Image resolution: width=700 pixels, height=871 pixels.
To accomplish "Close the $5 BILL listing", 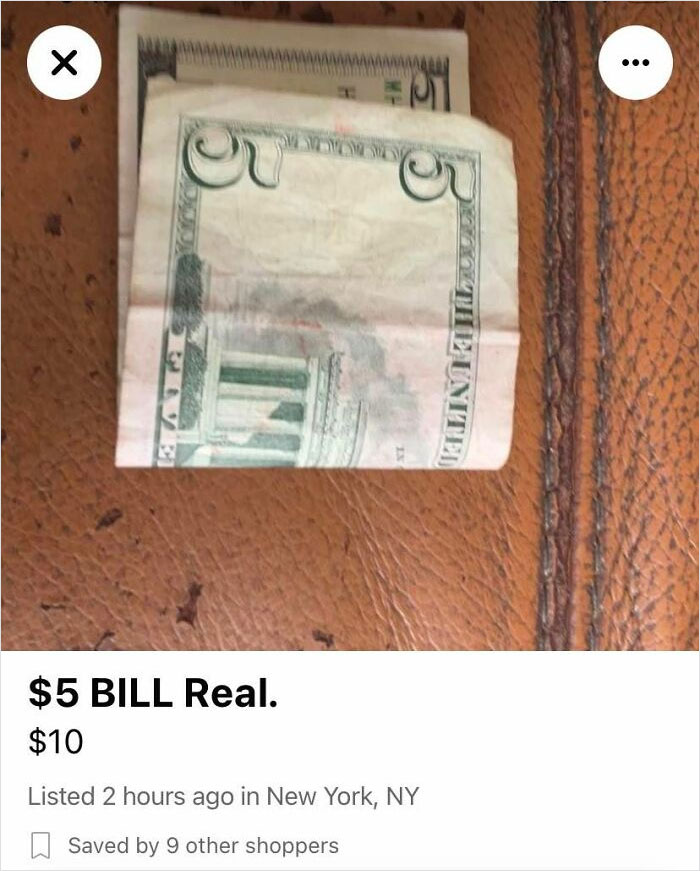I will coord(63,63).
